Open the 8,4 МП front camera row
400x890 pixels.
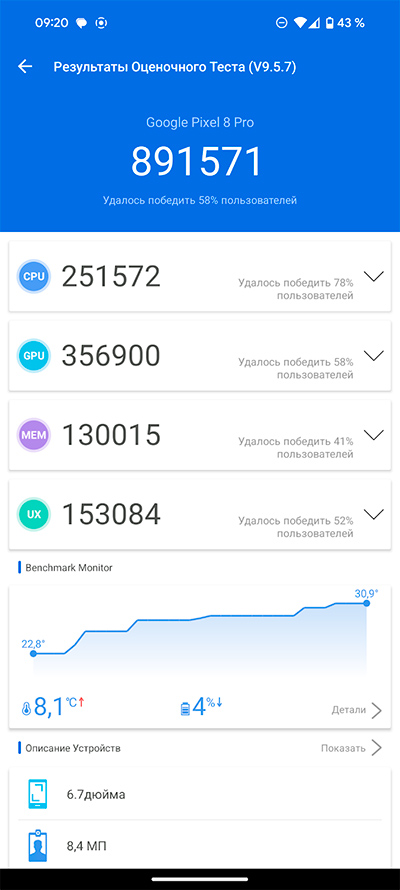200,846
